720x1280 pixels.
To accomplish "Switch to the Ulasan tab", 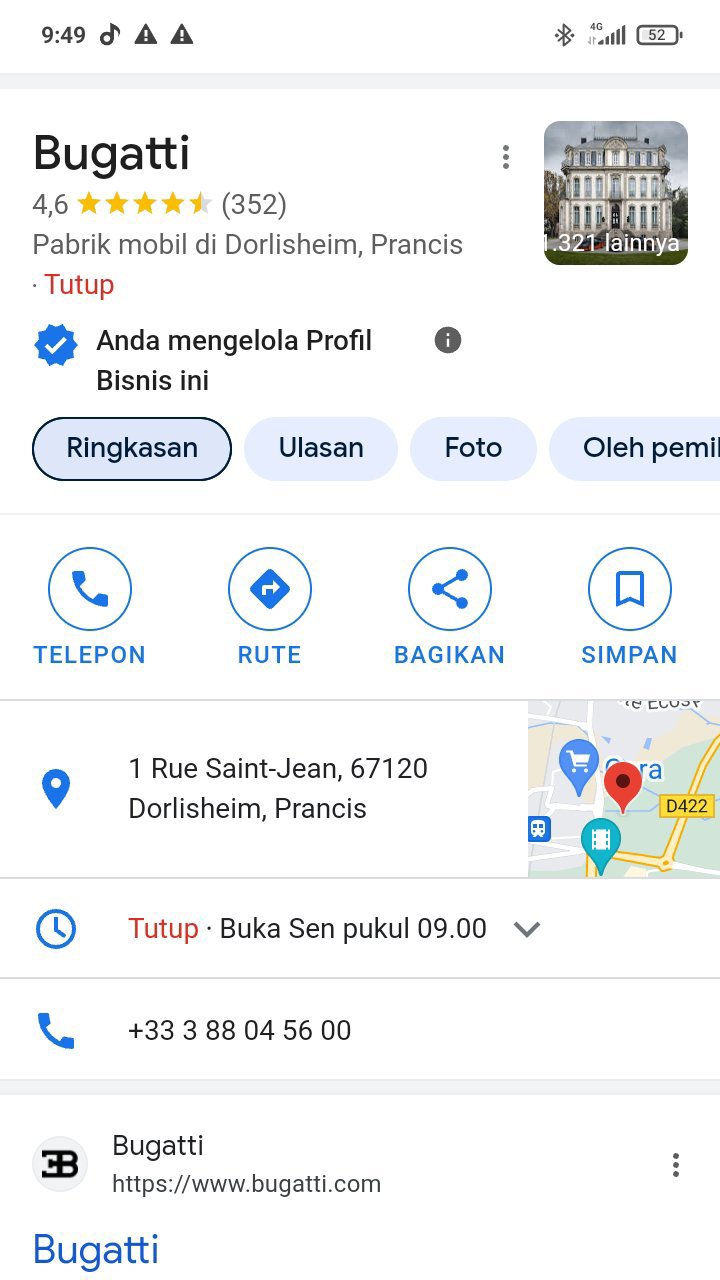I will [321, 448].
